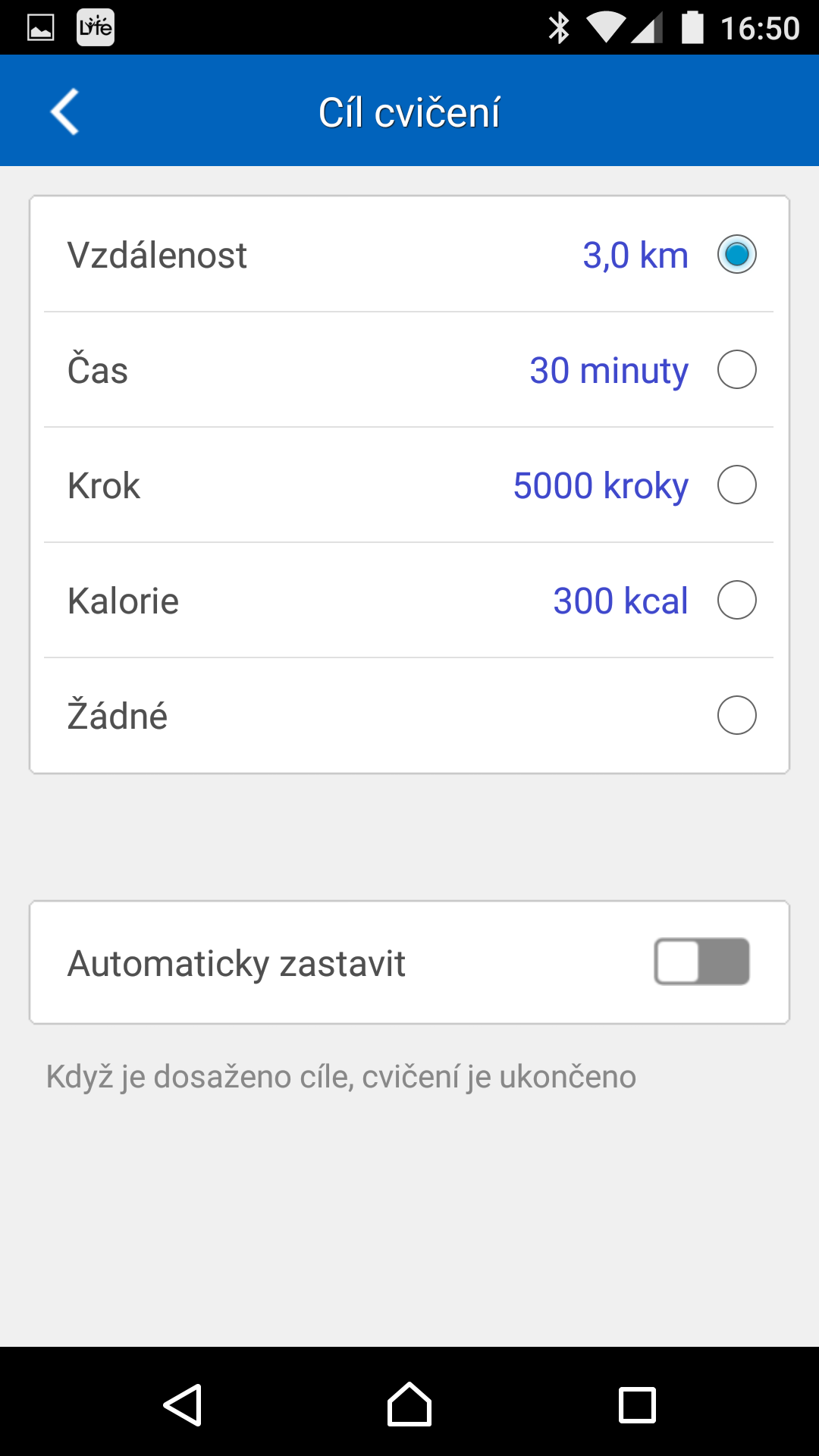Open recent apps from navigation bar
The width and height of the screenshot is (819, 1456).
pos(637,1405)
